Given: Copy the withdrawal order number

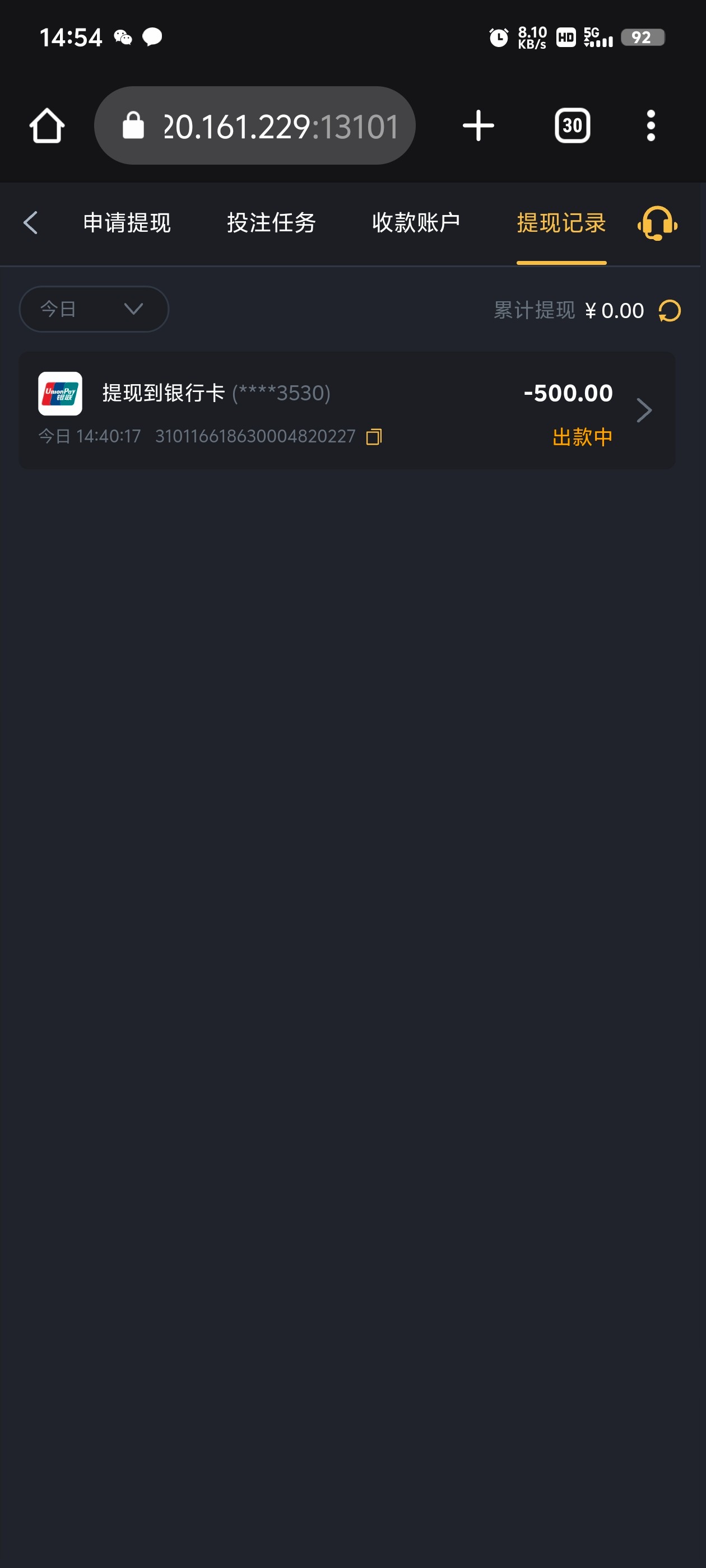Looking at the screenshot, I should (374, 437).
